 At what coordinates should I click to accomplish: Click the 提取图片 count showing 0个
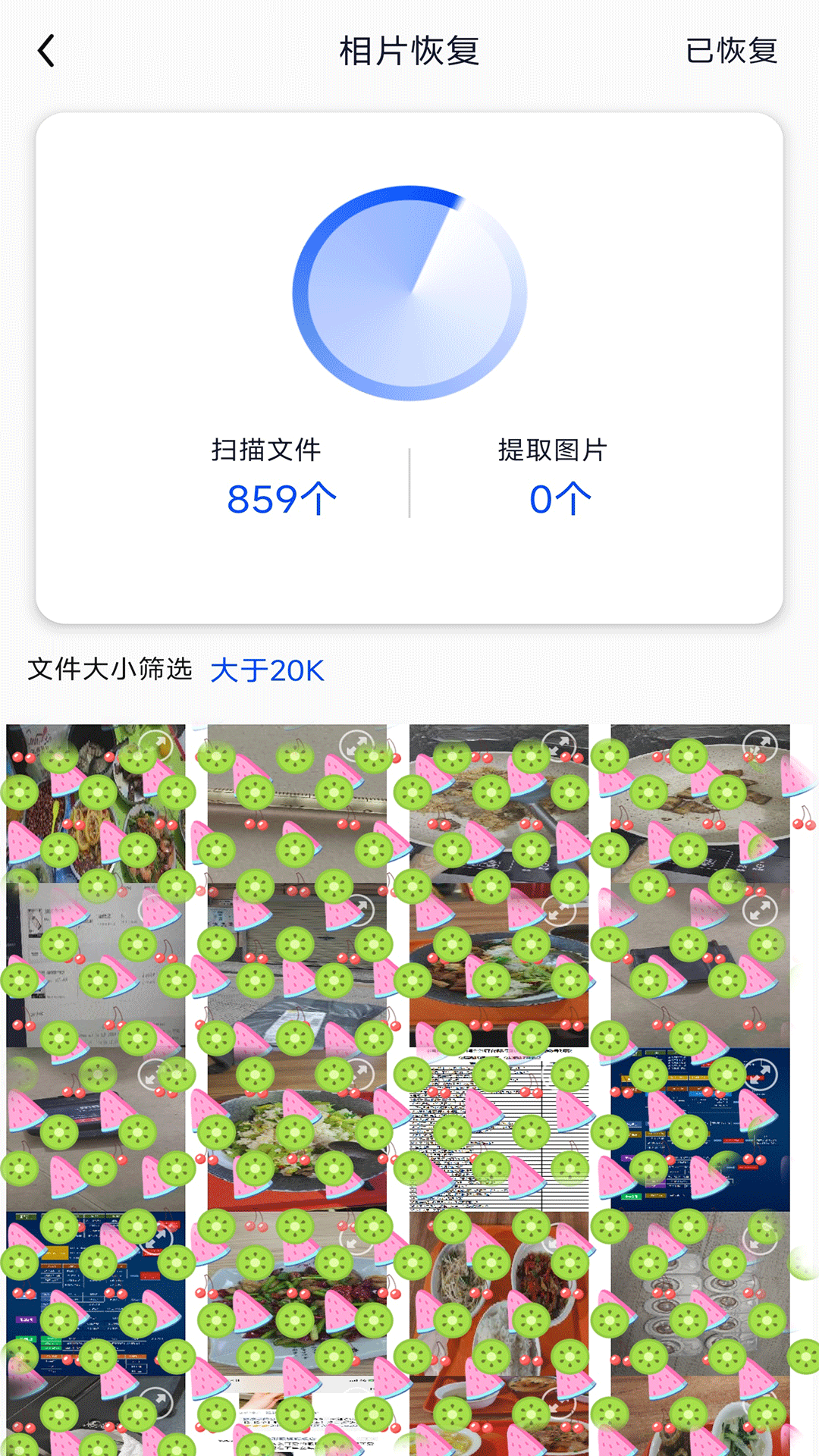pyautogui.click(x=560, y=497)
